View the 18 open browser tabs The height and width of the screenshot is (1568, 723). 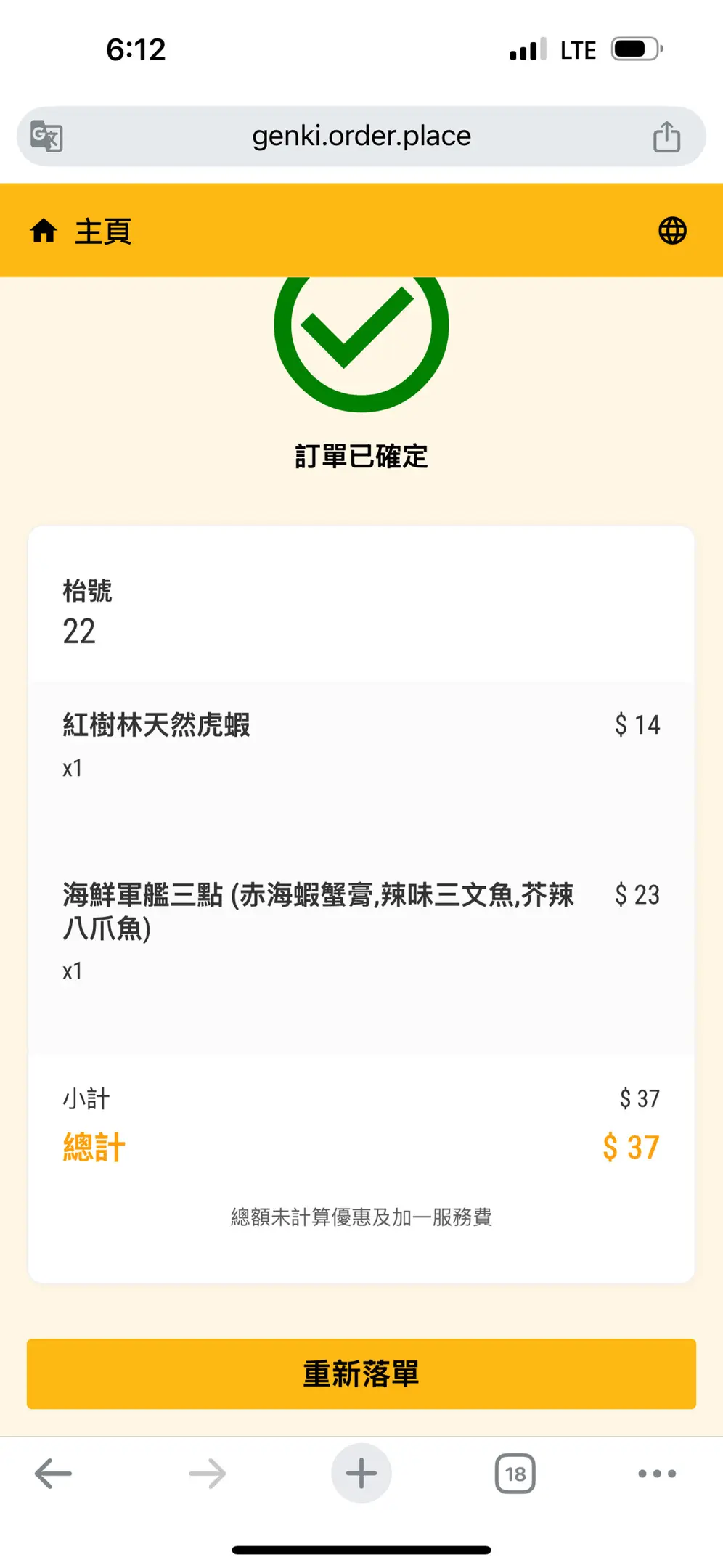(x=515, y=1473)
